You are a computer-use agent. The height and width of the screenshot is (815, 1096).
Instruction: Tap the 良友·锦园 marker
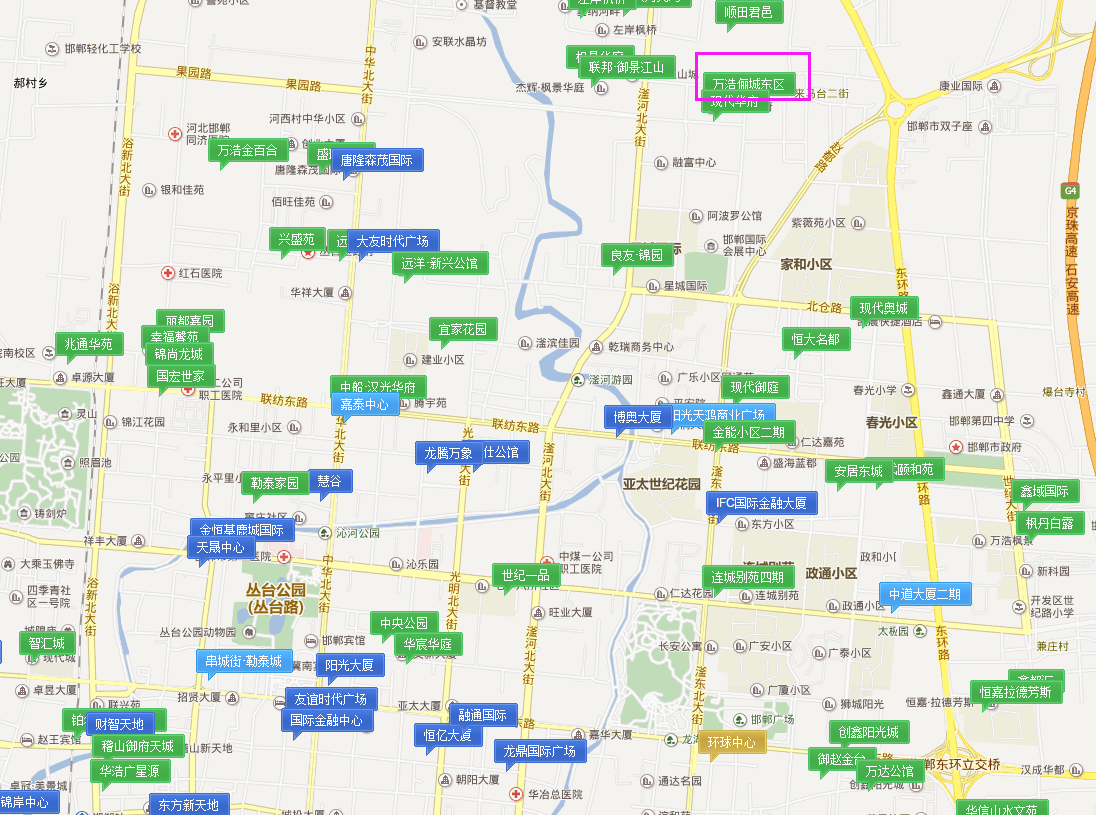[x=637, y=255]
